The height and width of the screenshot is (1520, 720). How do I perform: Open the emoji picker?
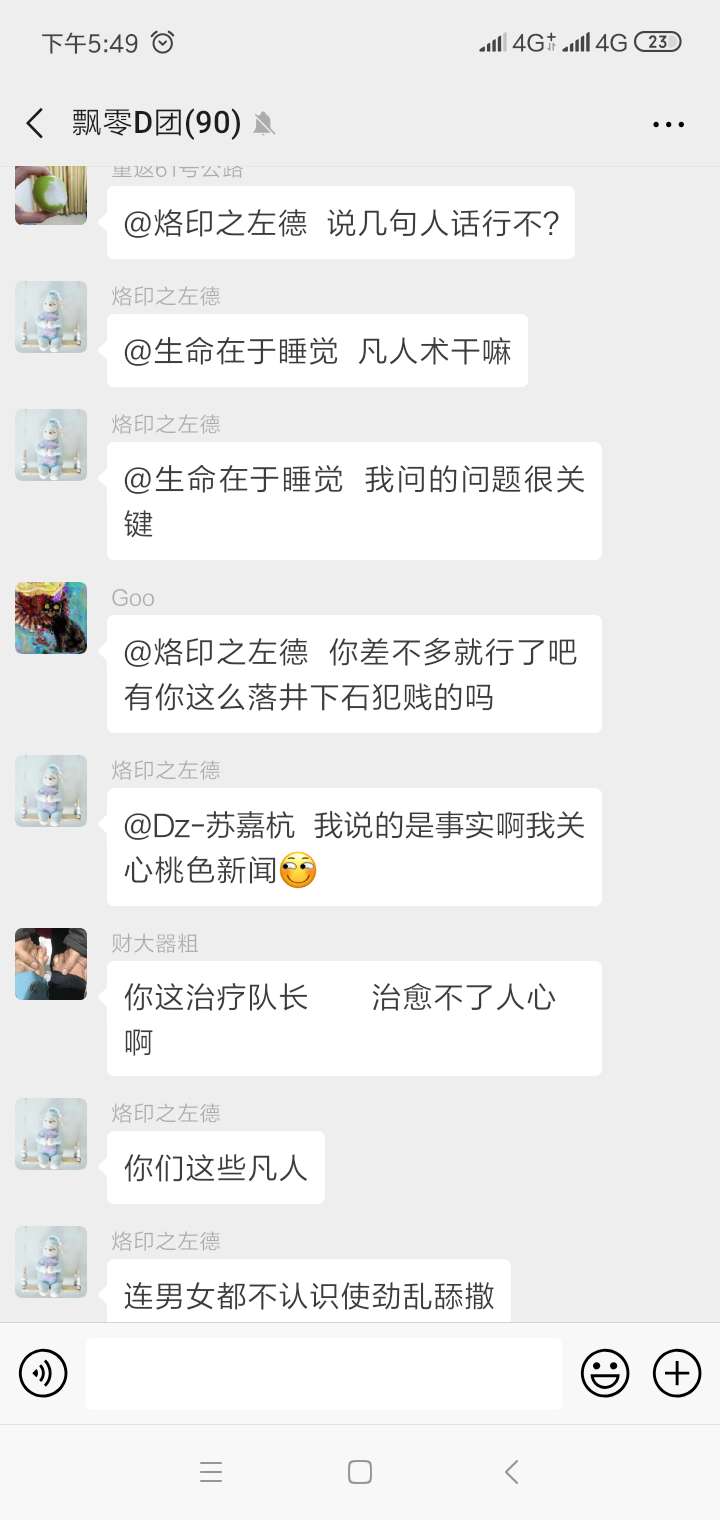coord(605,1373)
